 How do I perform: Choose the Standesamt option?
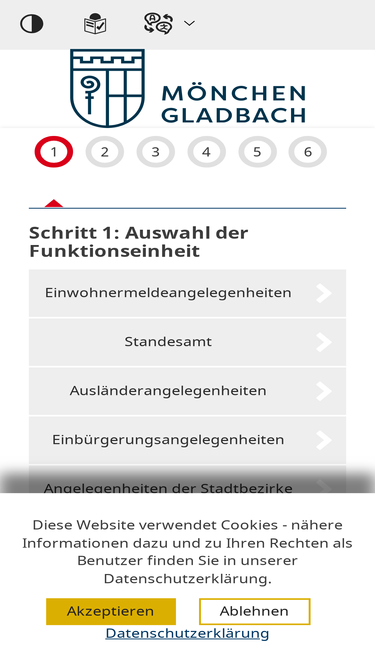[x=188, y=342]
